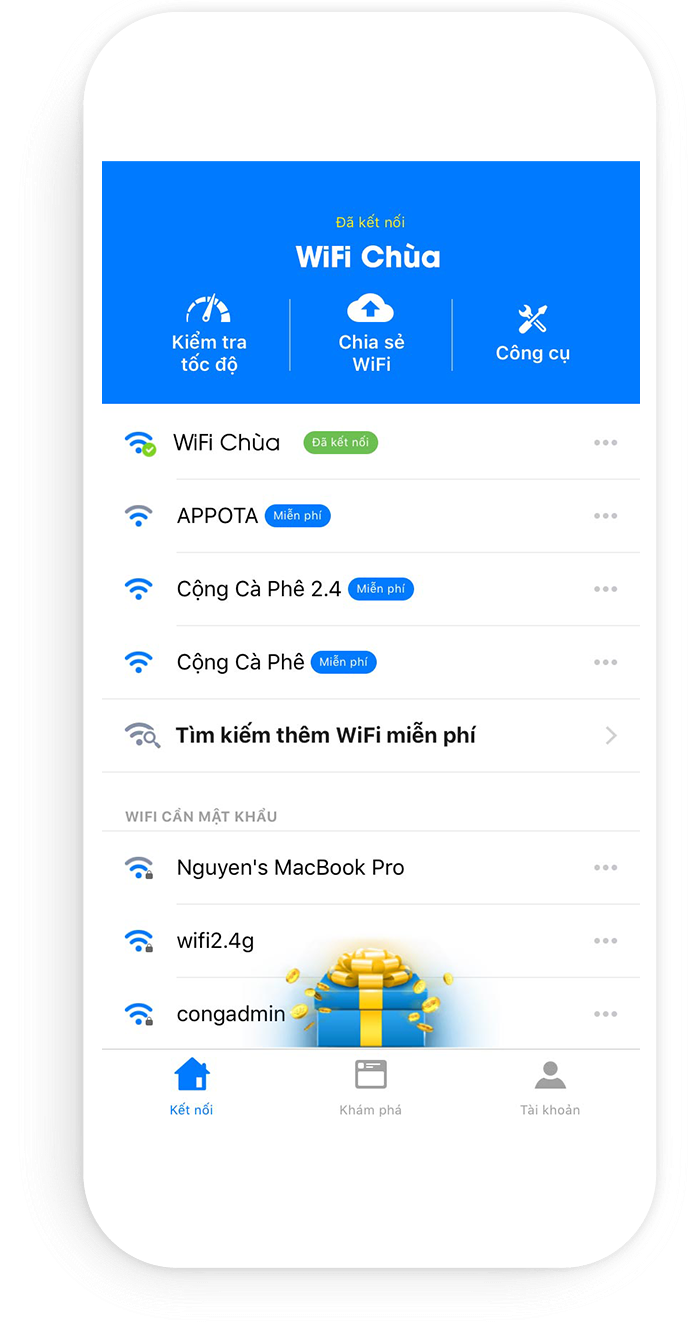Switch to the Khám phá tab
Screen dimensions: 694x1336
(x=370, y=1087)
